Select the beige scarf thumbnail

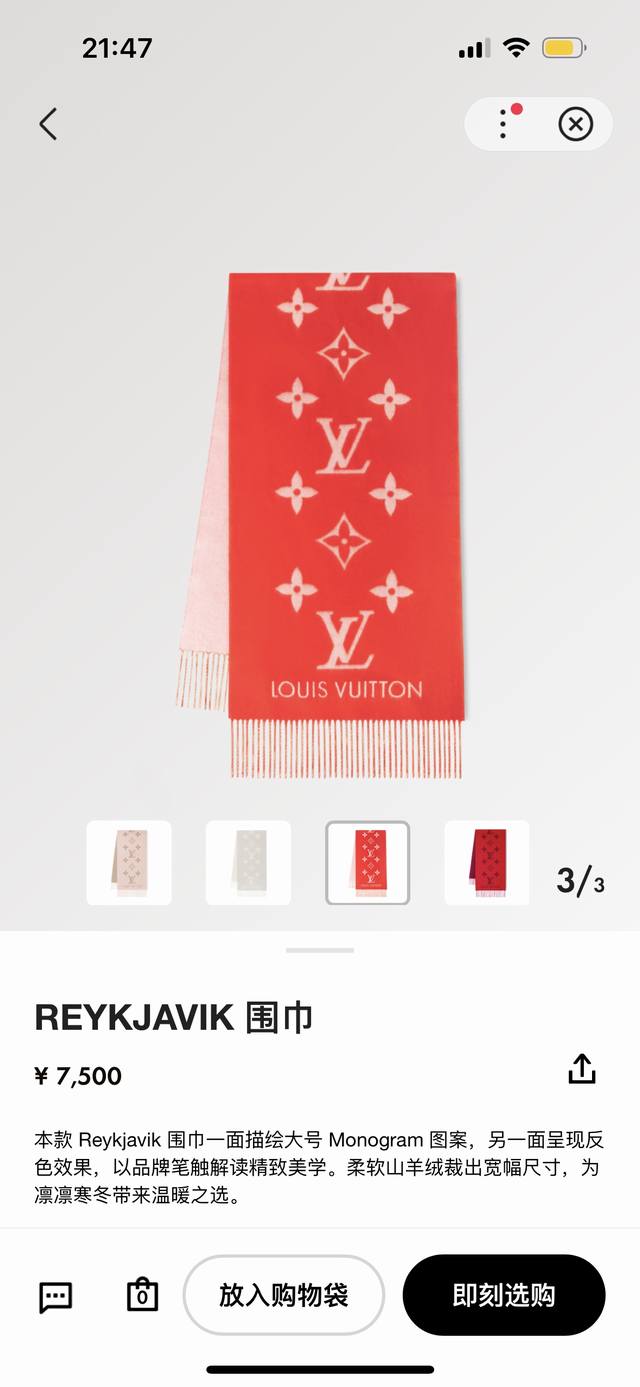[129, 863]
